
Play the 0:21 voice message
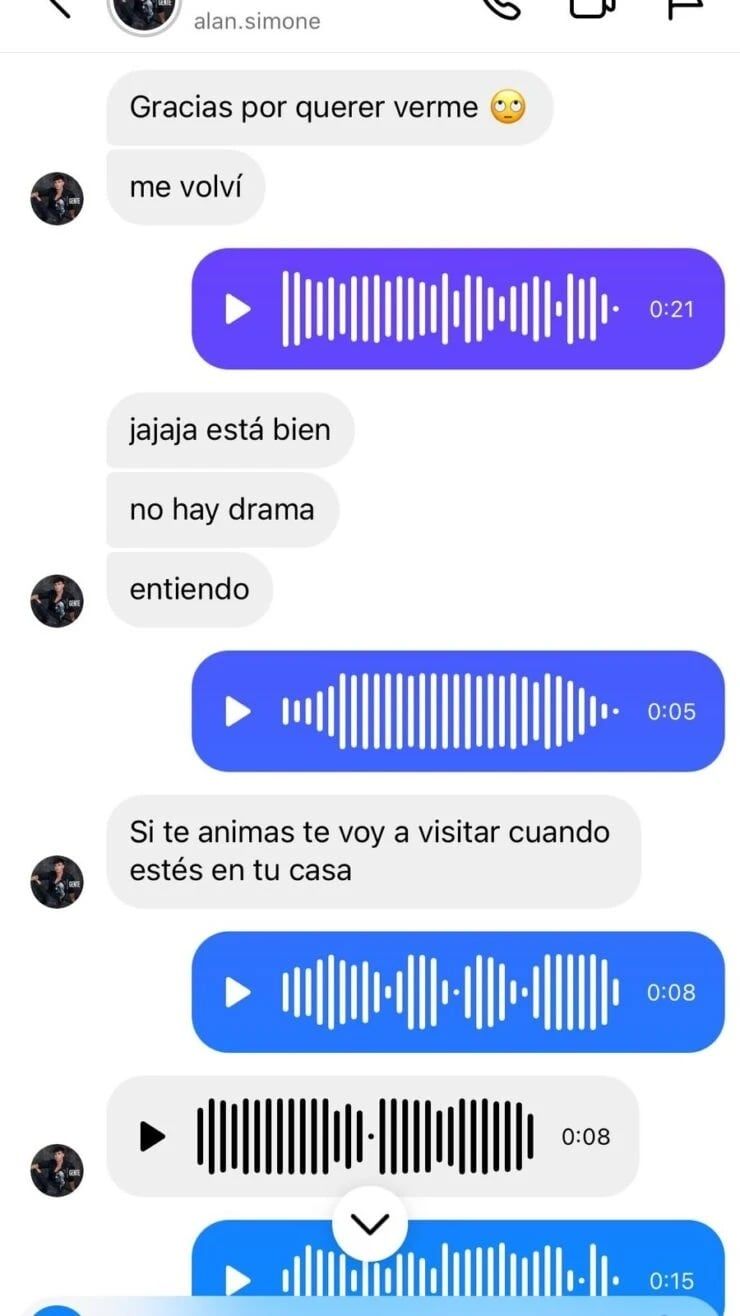236,309
